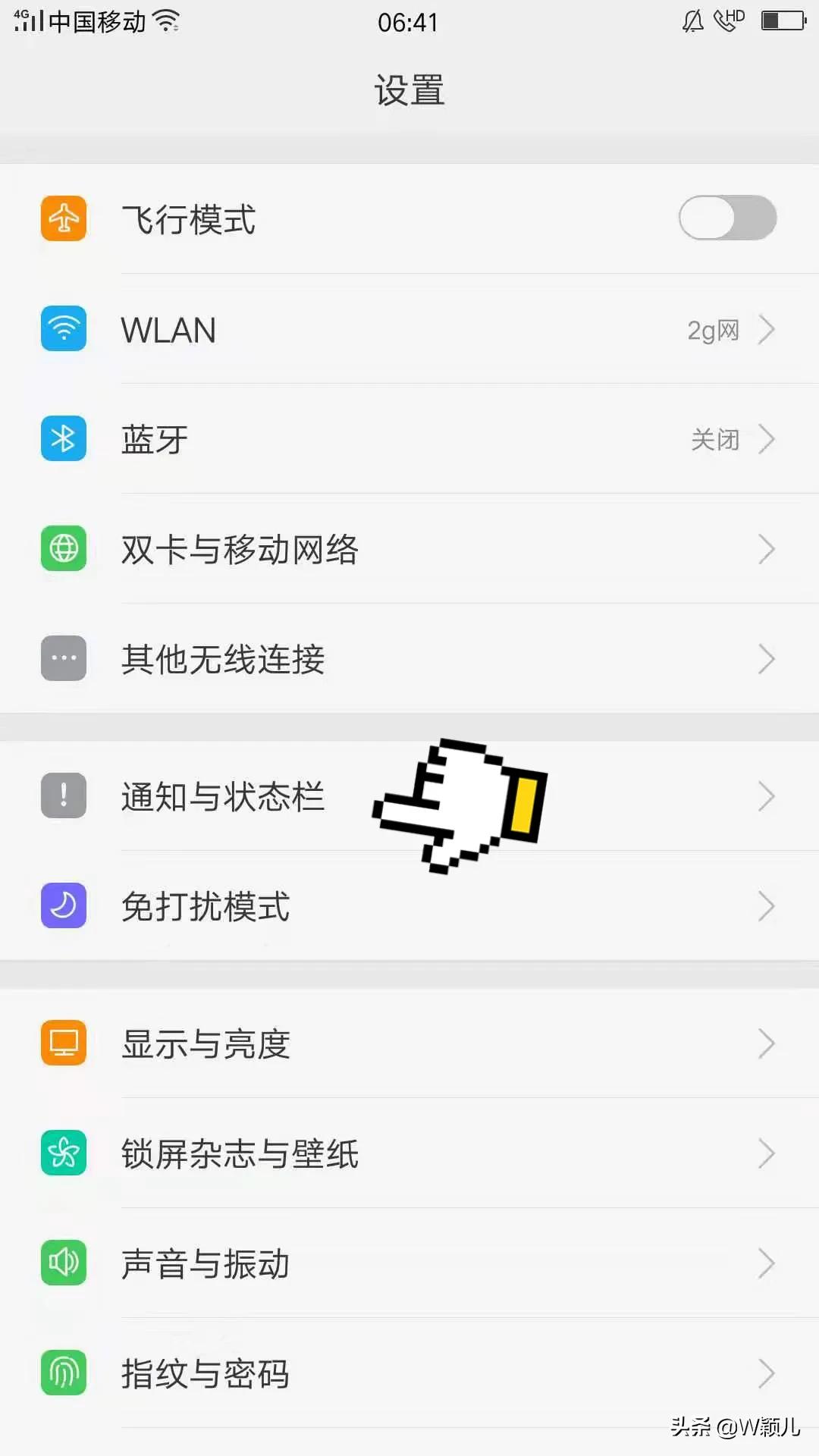Screen dimensions: 819x1456
Task: Click the dual SIM network globe icon
Action: click(x=64, y=548)
